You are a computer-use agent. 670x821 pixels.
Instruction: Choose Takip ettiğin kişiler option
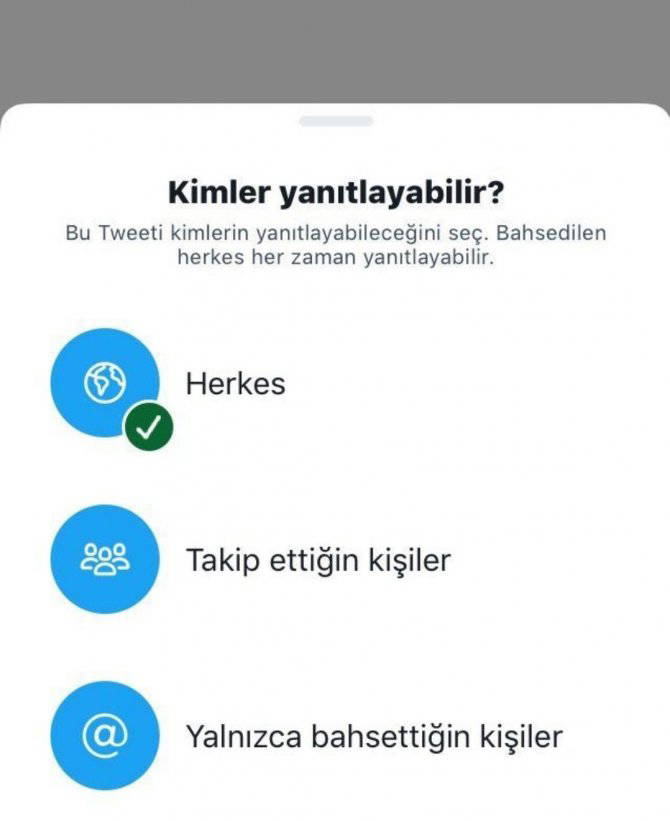317,560
